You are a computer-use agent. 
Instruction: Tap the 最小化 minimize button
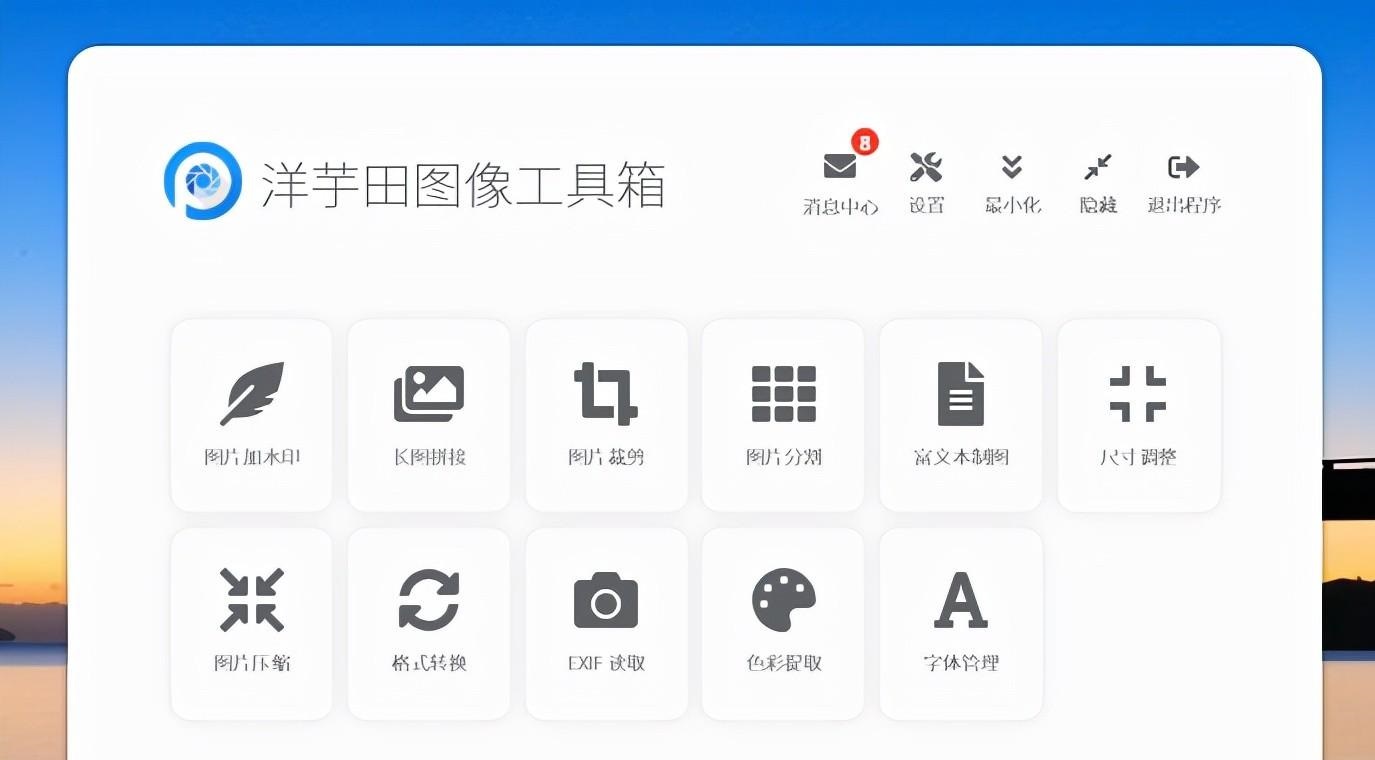1012,180
